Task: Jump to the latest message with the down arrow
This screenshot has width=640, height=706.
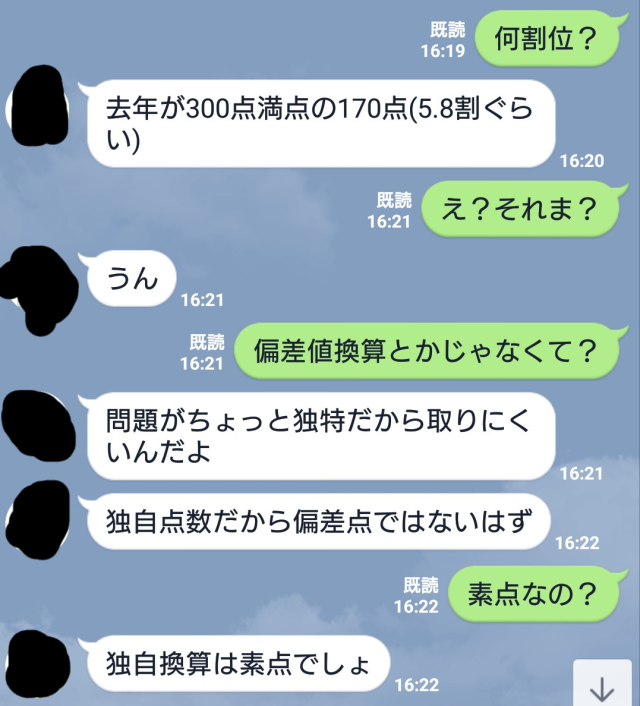Action: (602, 686)
